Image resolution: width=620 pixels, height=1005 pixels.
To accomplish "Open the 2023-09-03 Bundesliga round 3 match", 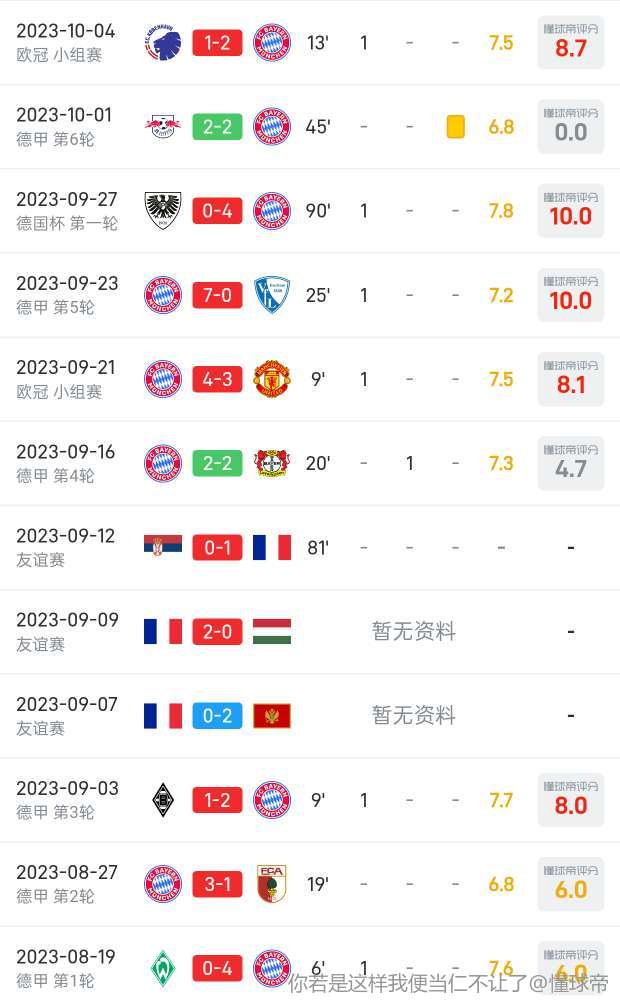I will click(310, 800).
